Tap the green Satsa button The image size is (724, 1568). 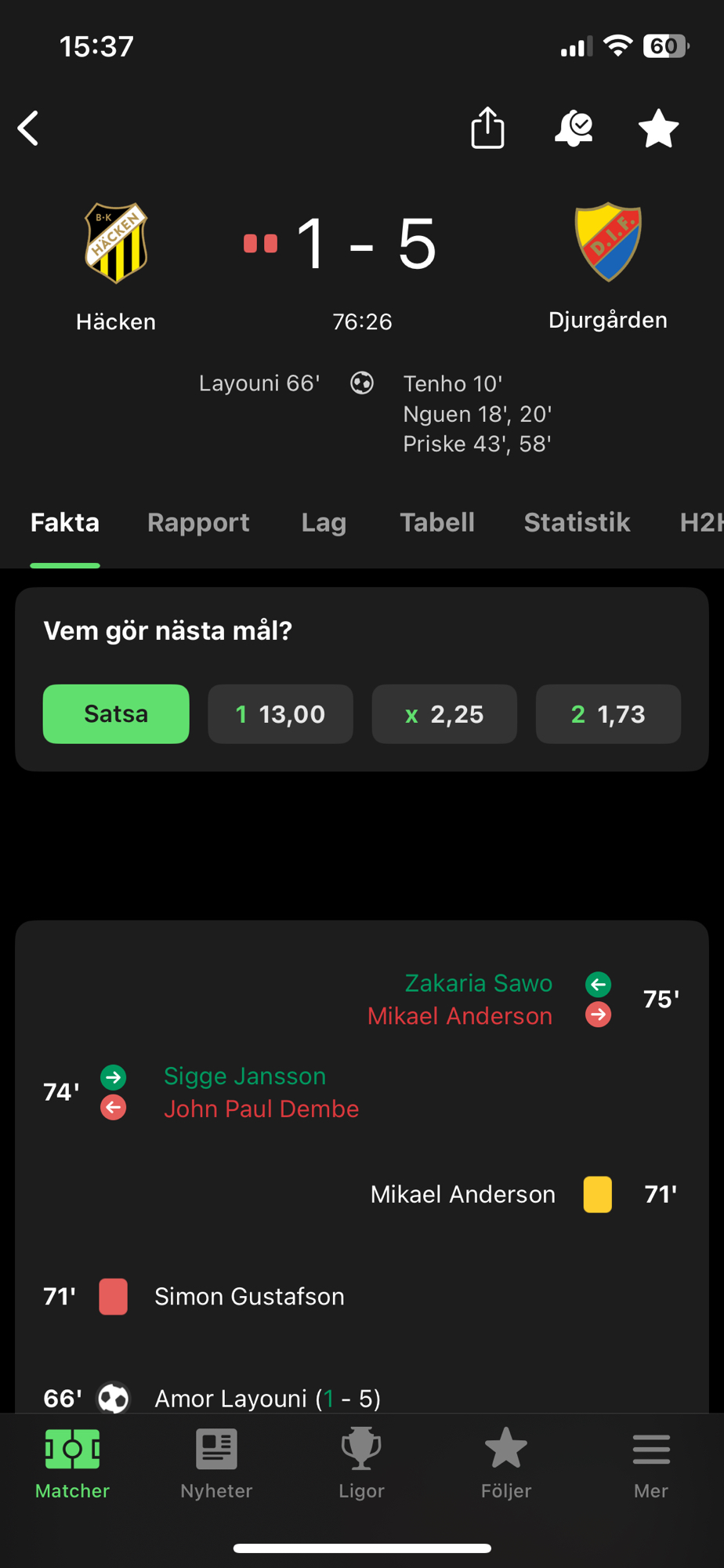pyautogui.click(x=116, y=714)
